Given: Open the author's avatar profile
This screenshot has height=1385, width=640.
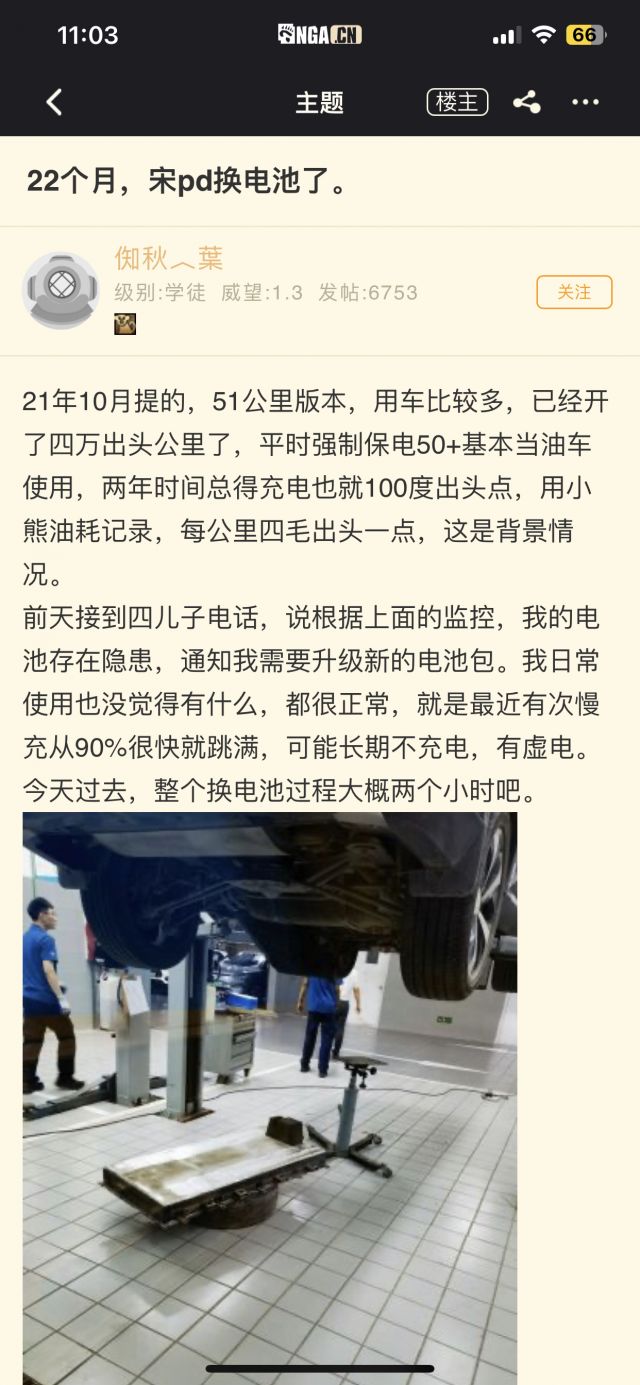Looking at the screenshot, I should (x=61, y=290).
